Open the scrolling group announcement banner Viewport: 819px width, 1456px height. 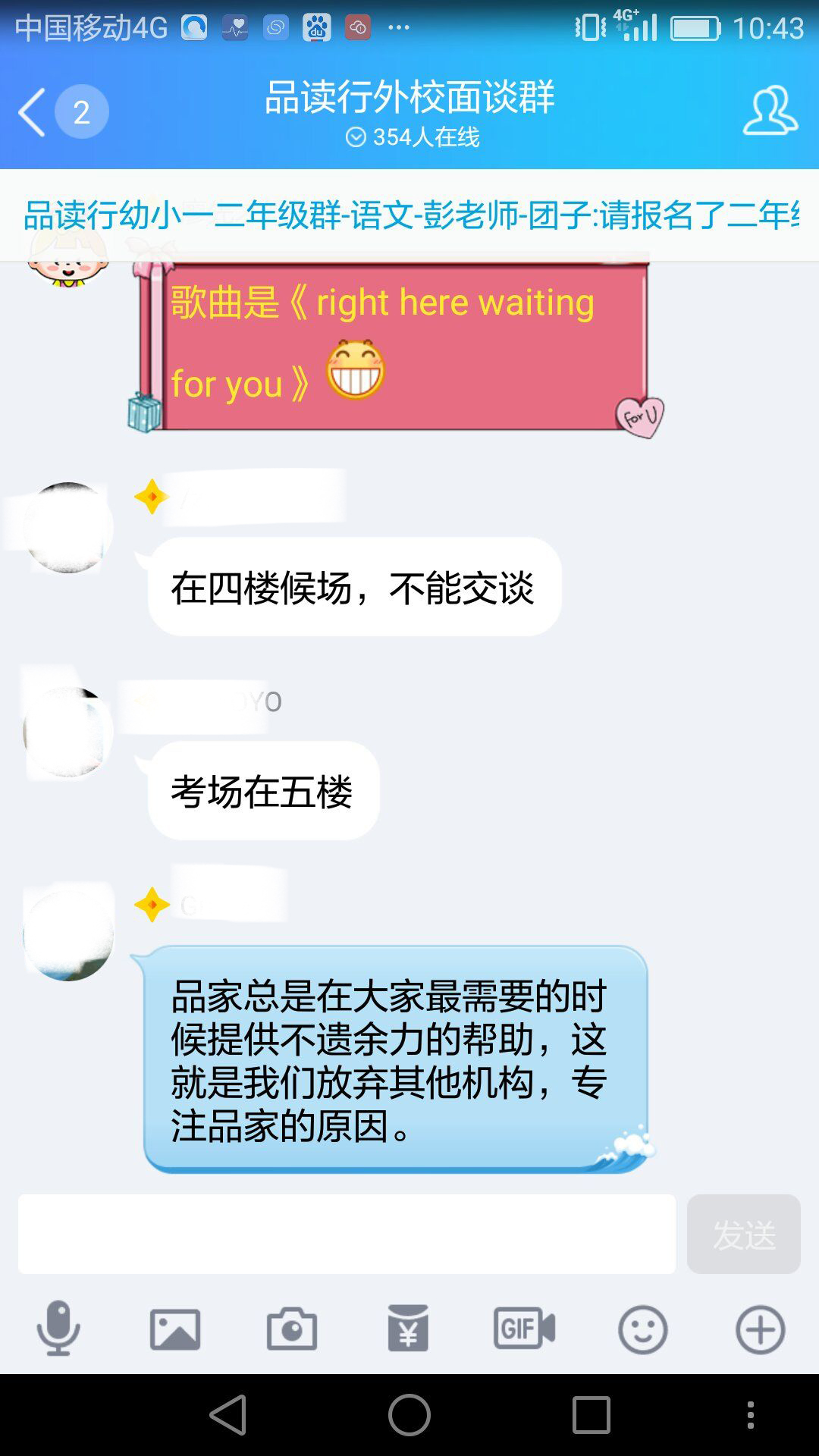[x=409, y=215]
